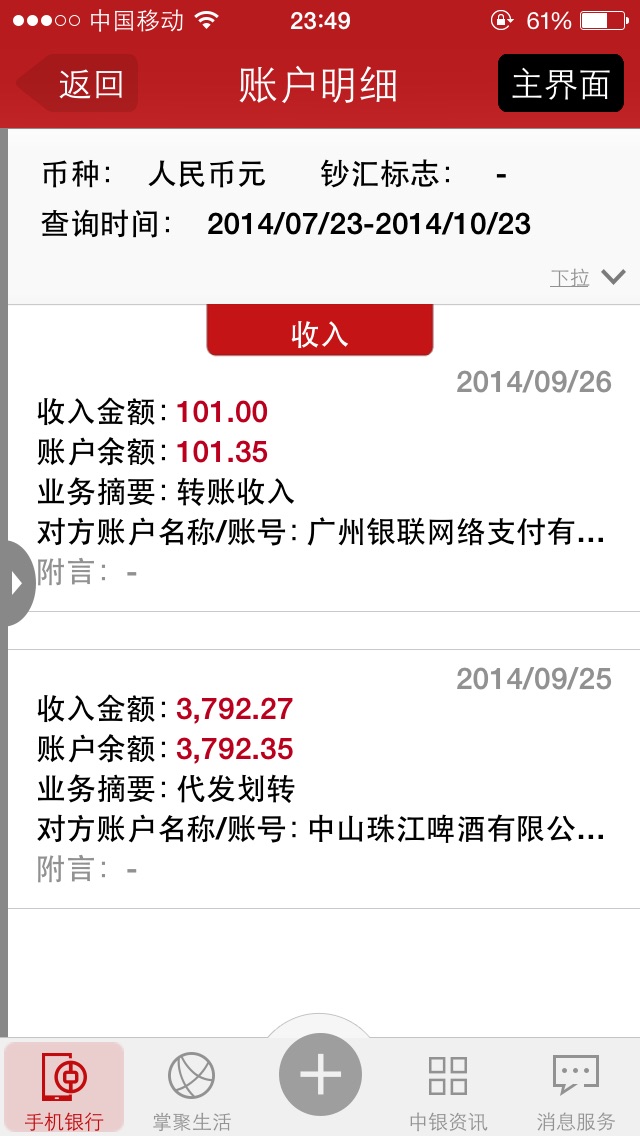Tap the center plus button
This screenshot has height=1136, width=640.
coord(320,1076)
